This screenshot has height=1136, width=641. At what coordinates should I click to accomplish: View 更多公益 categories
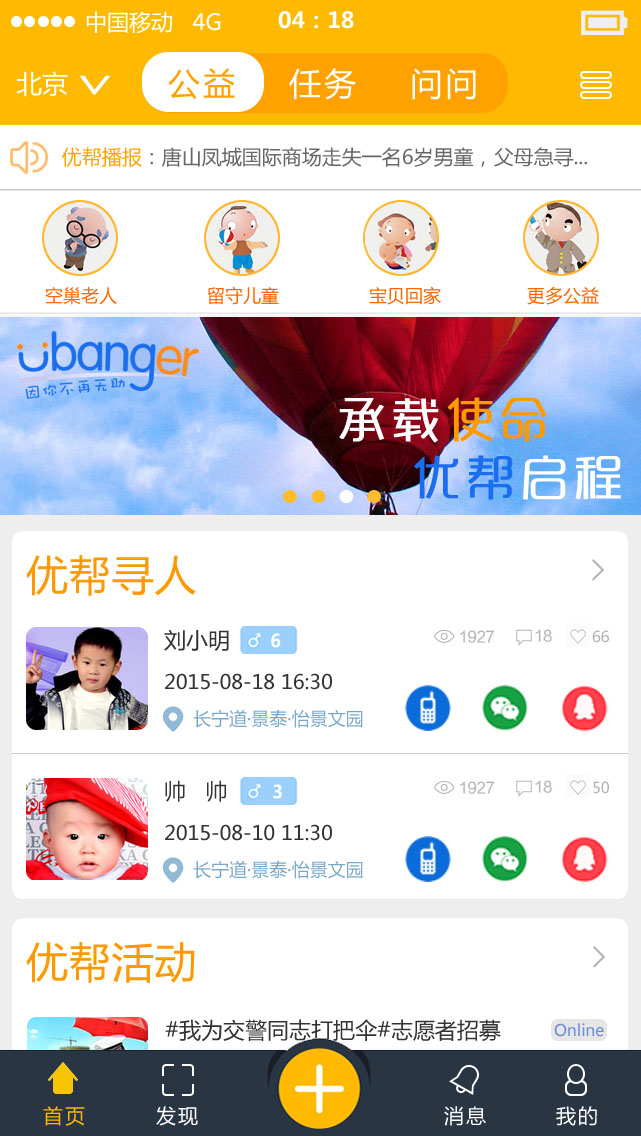[x=562, y=251]
